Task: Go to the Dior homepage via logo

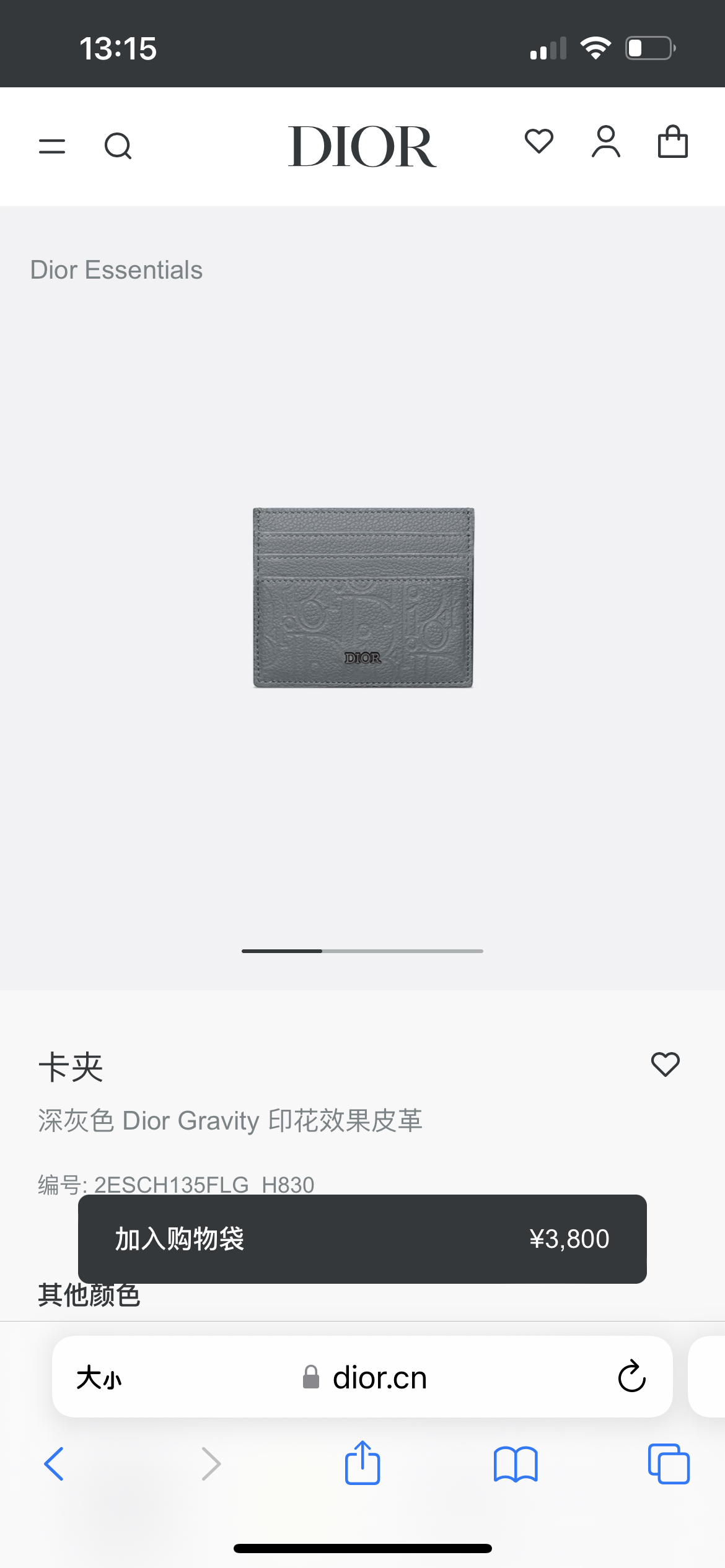Action: point(362,147)
